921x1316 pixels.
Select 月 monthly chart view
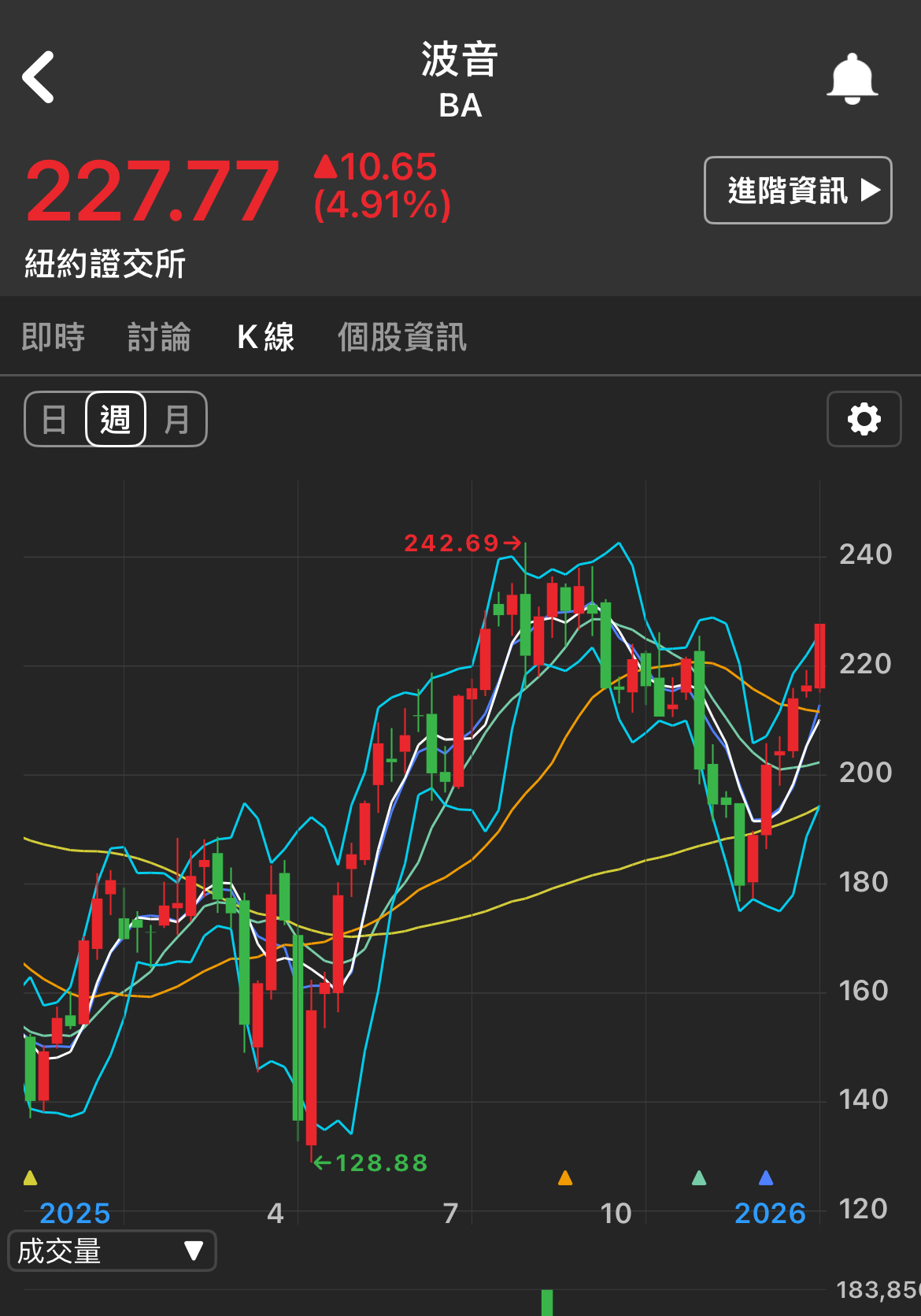176,419
